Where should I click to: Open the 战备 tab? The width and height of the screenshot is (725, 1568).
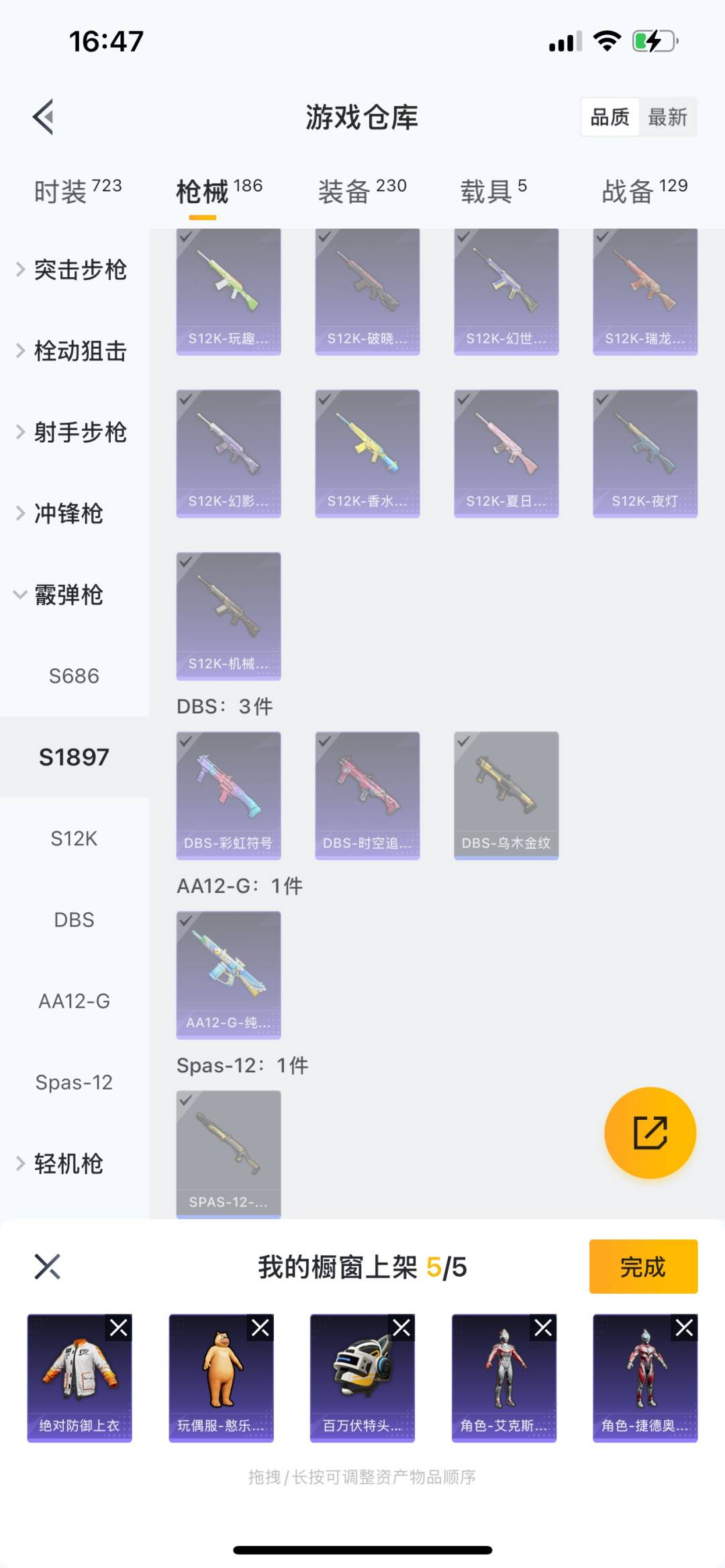644,191
